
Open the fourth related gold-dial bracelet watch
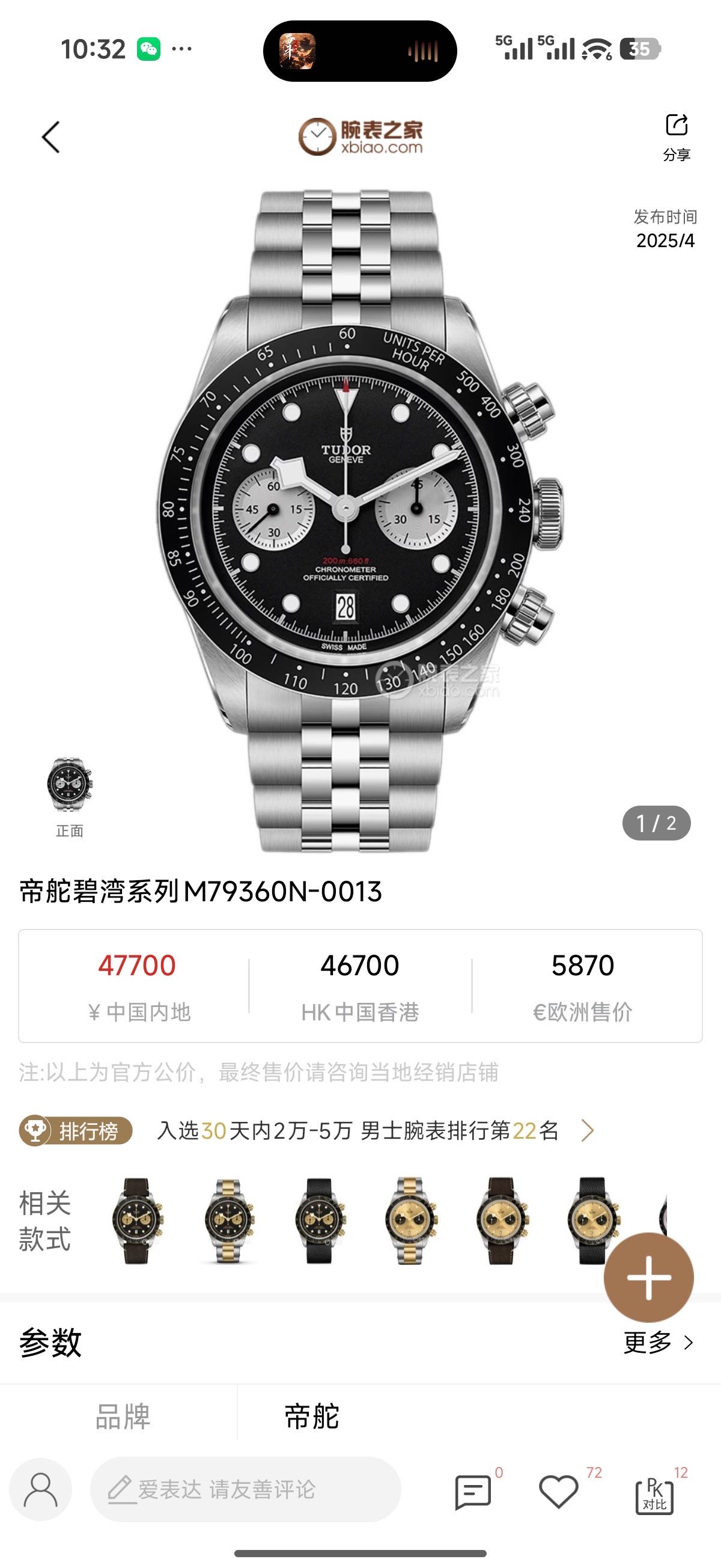412,1221
